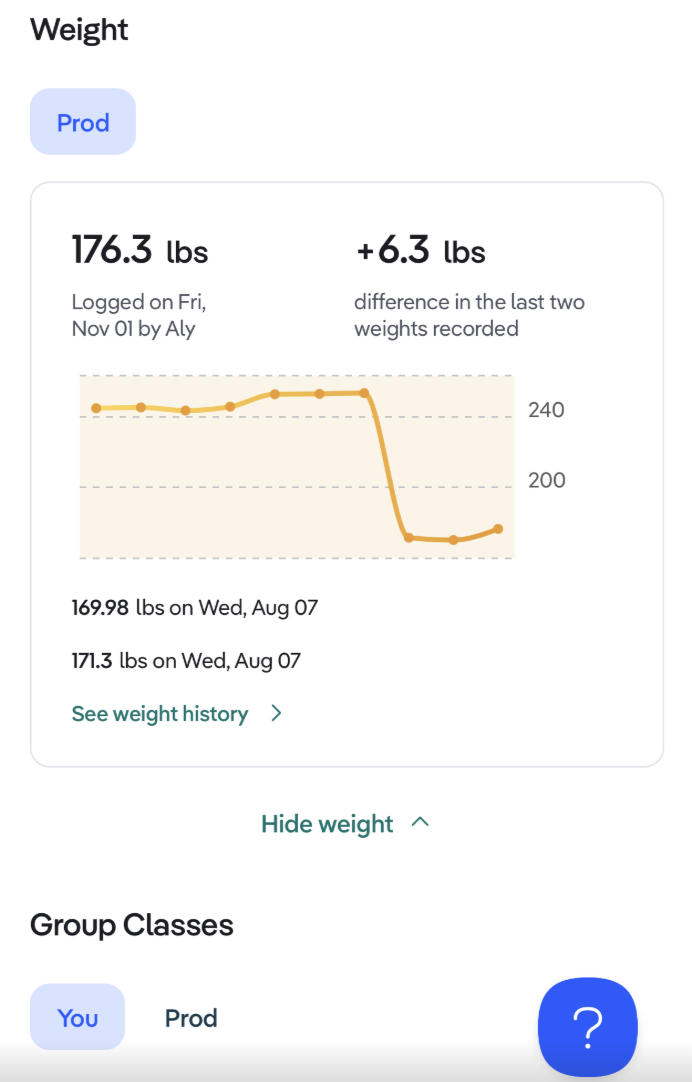Select the Prod chip under Weight
The width and height of the screenshot is (692, 1082).
click(x=83, y=122)
